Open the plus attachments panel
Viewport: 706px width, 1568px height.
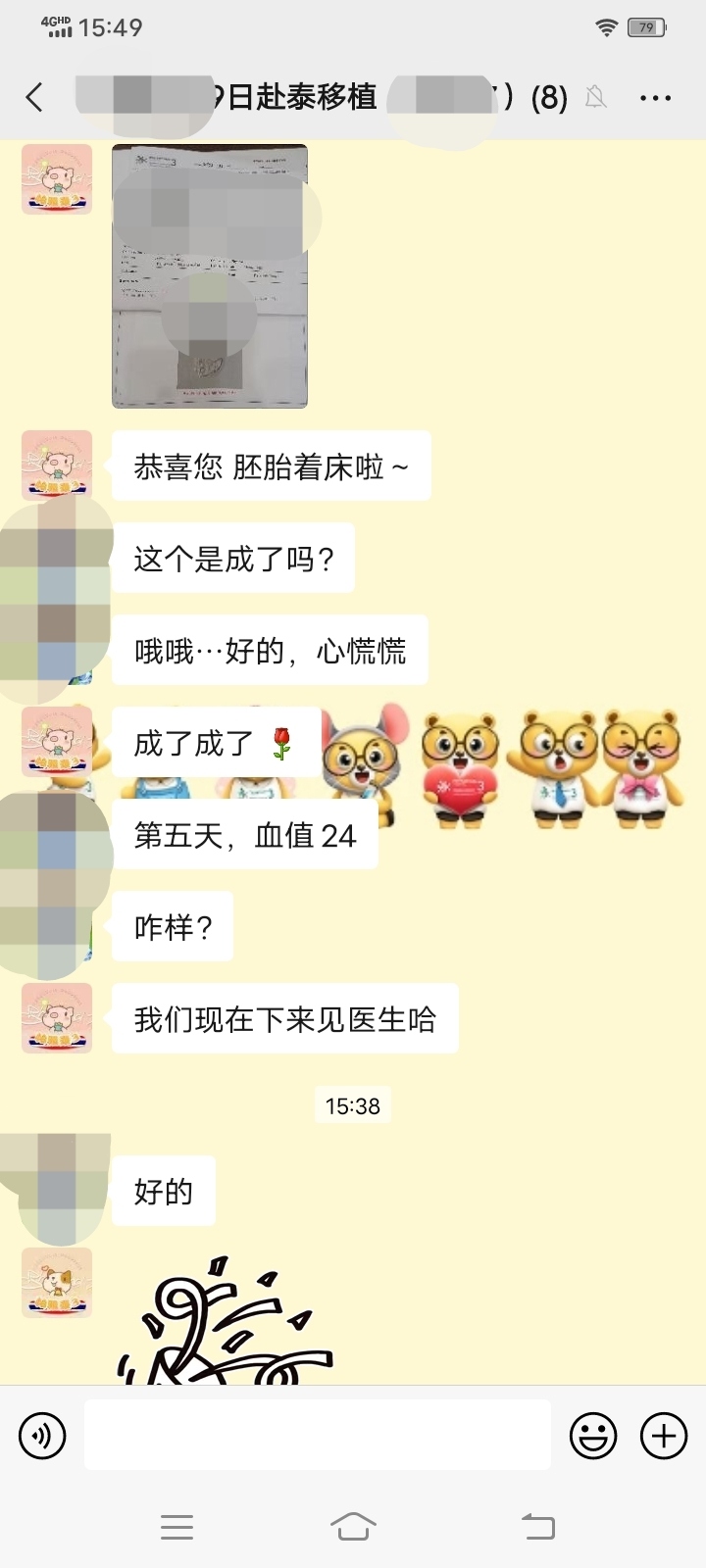664,1437
